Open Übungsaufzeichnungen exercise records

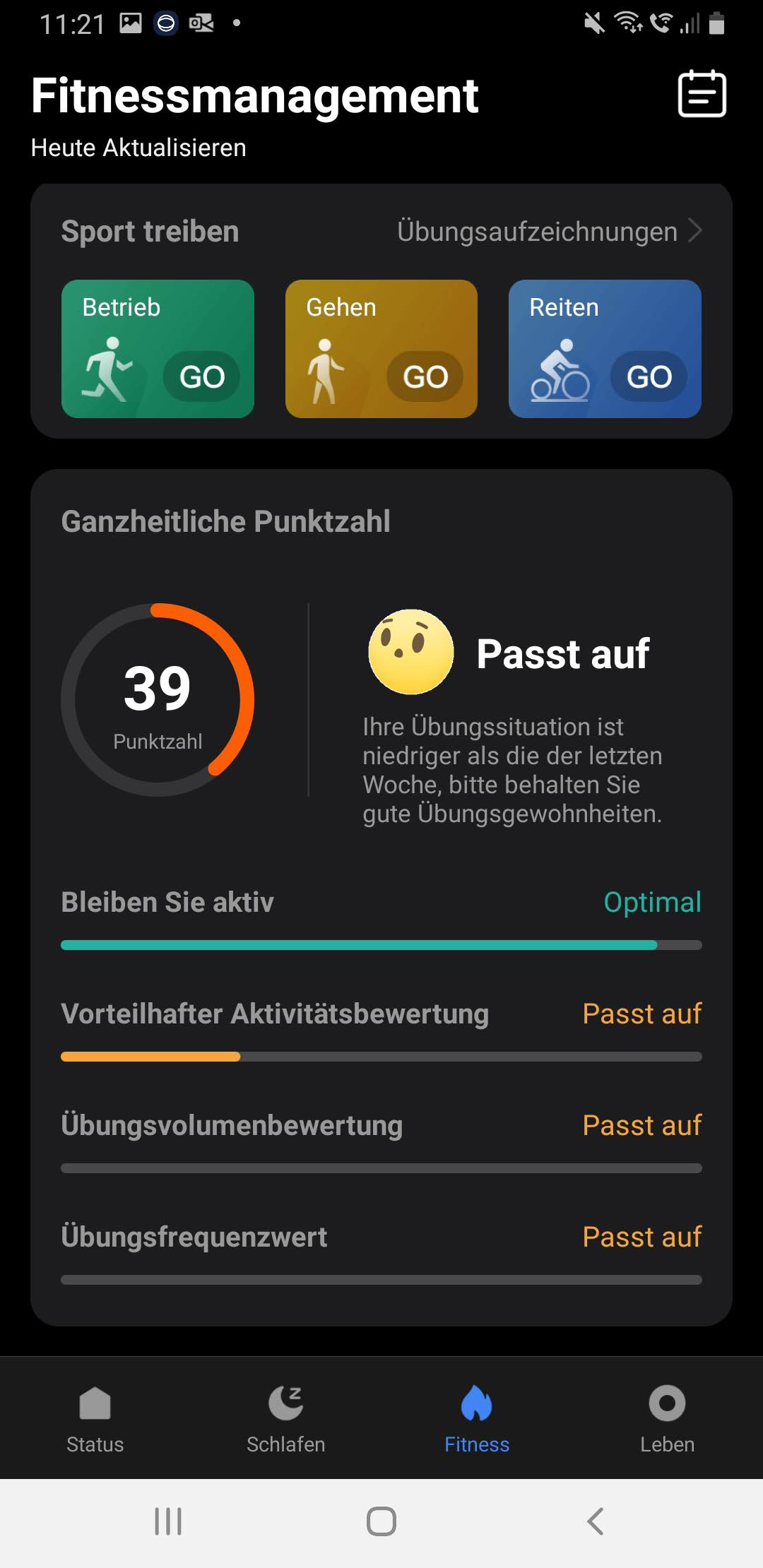(x=549, y=232)
